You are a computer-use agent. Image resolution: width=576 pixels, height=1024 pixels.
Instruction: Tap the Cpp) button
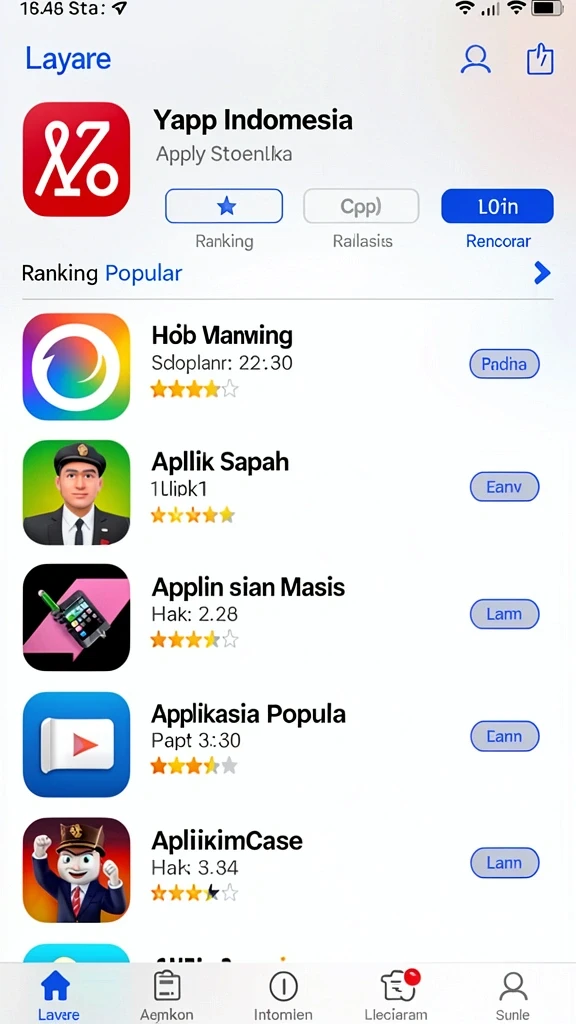(x=361, y=206)
